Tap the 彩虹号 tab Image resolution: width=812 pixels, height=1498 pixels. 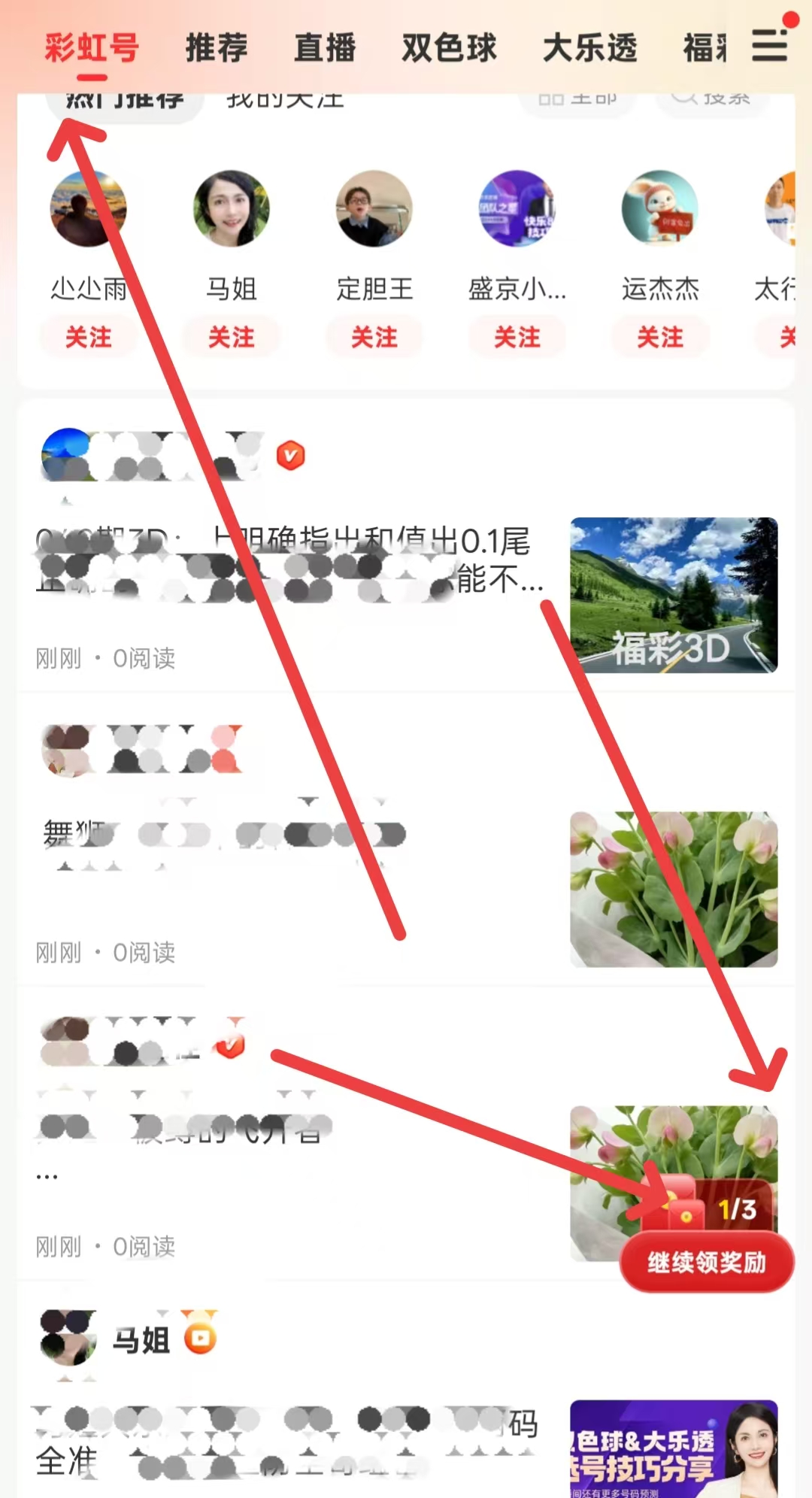(92, 48)
